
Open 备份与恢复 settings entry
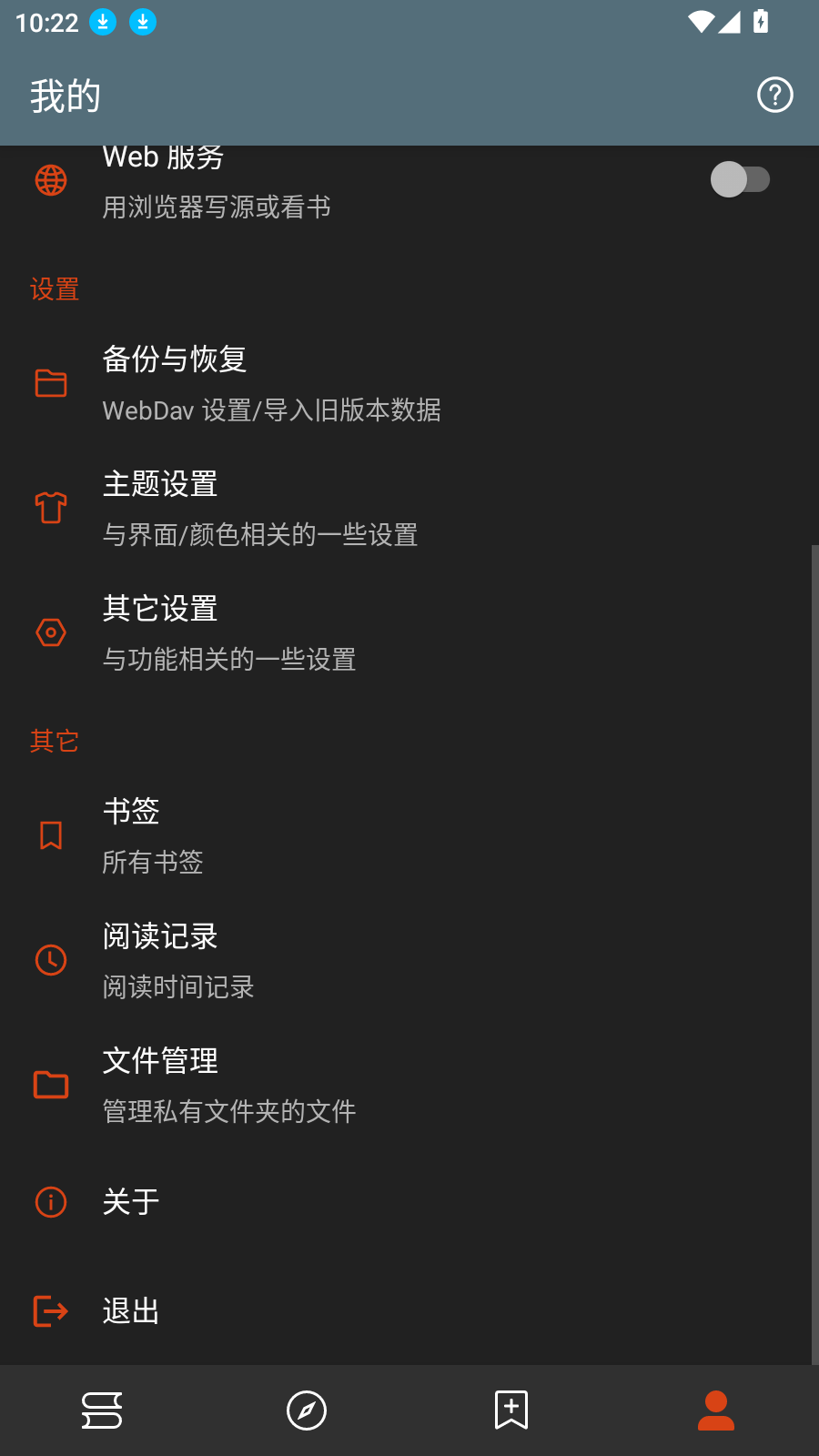(x=273, y=382)
